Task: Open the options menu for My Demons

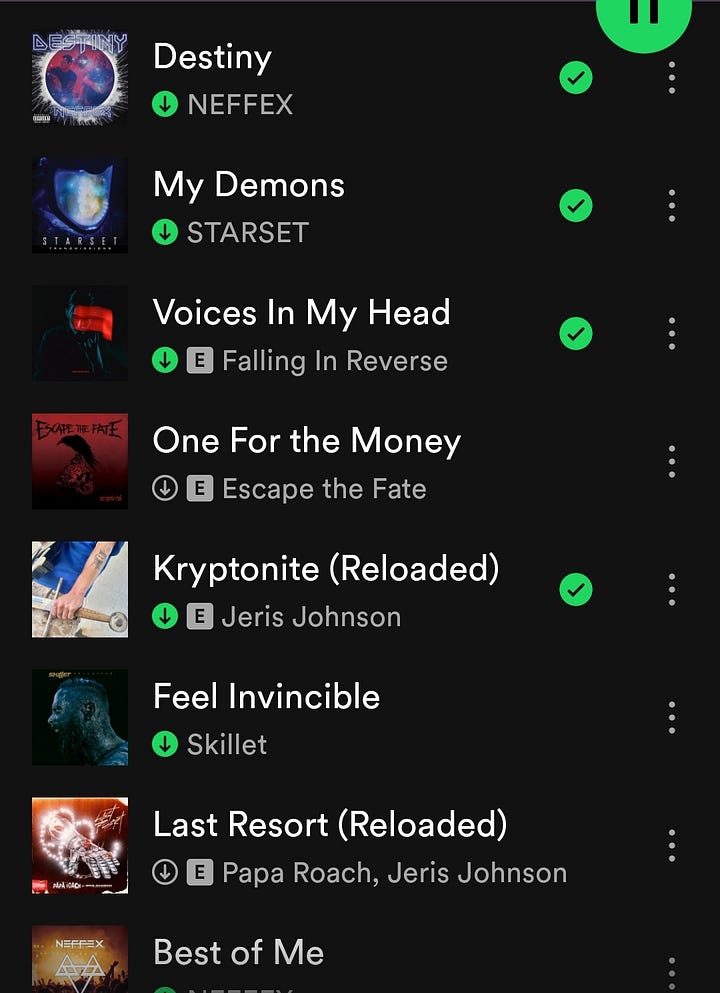Action: pos(672,206)
